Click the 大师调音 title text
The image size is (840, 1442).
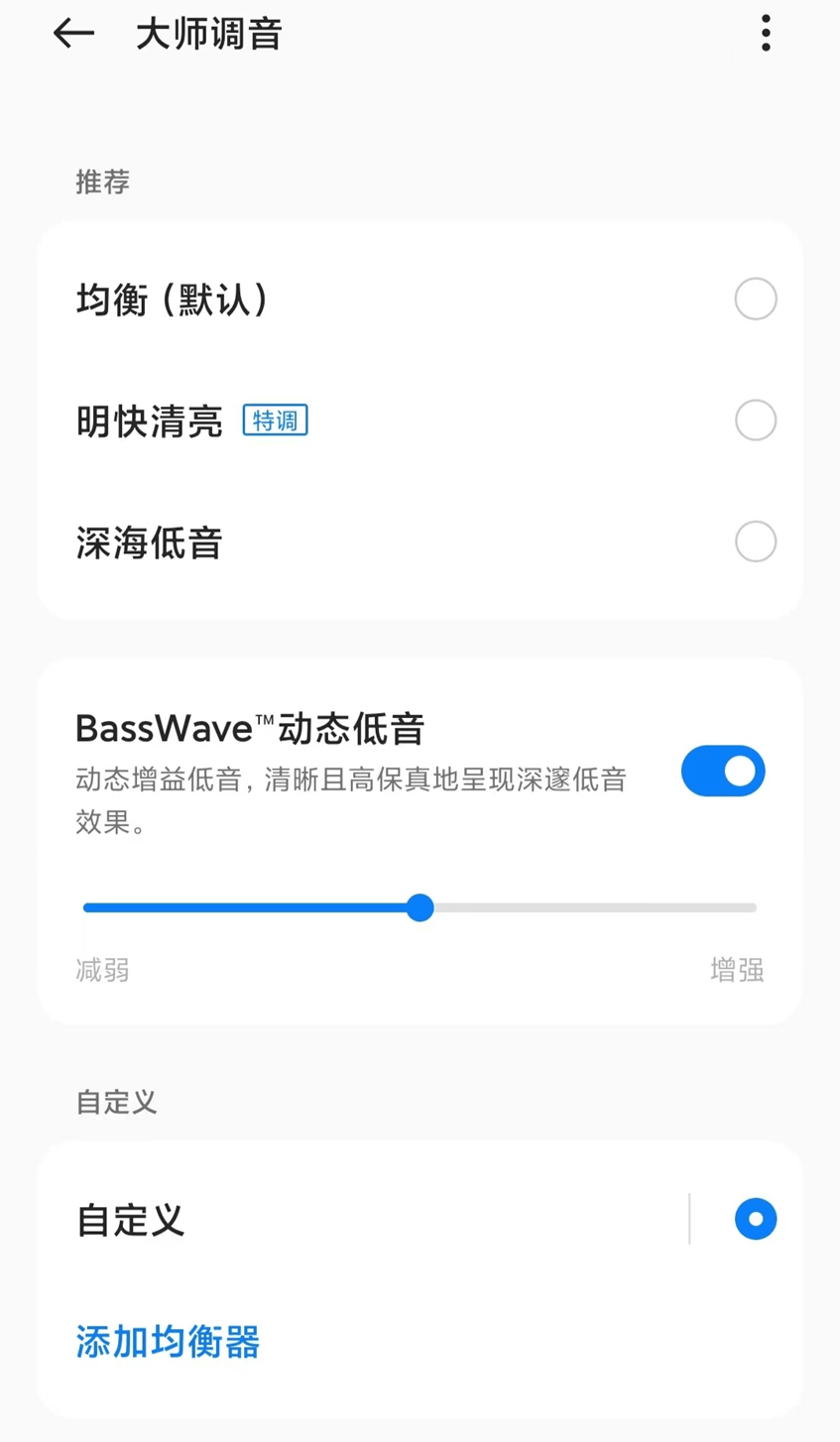(208, 33)
